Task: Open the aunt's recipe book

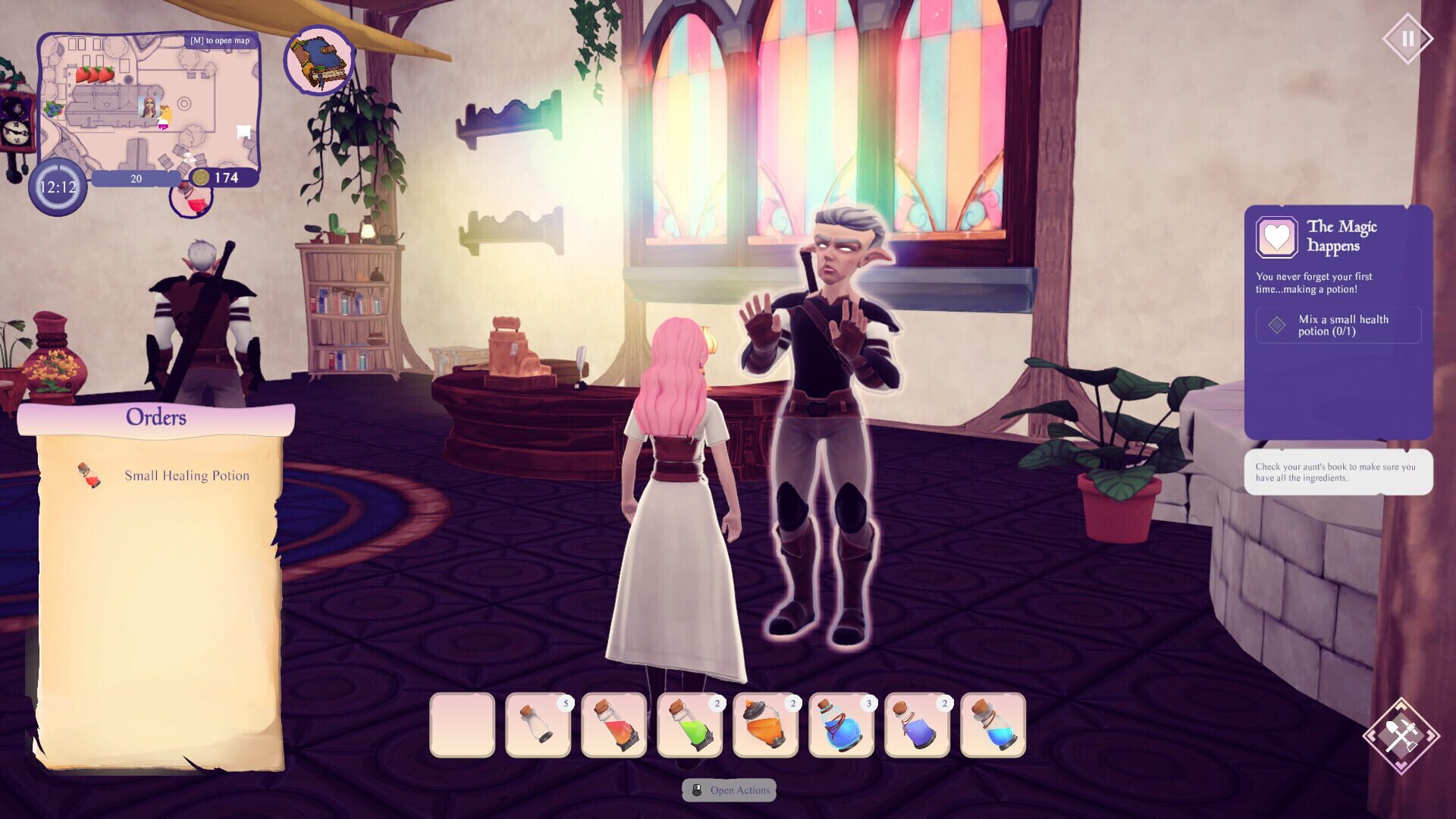Action: 319,61
